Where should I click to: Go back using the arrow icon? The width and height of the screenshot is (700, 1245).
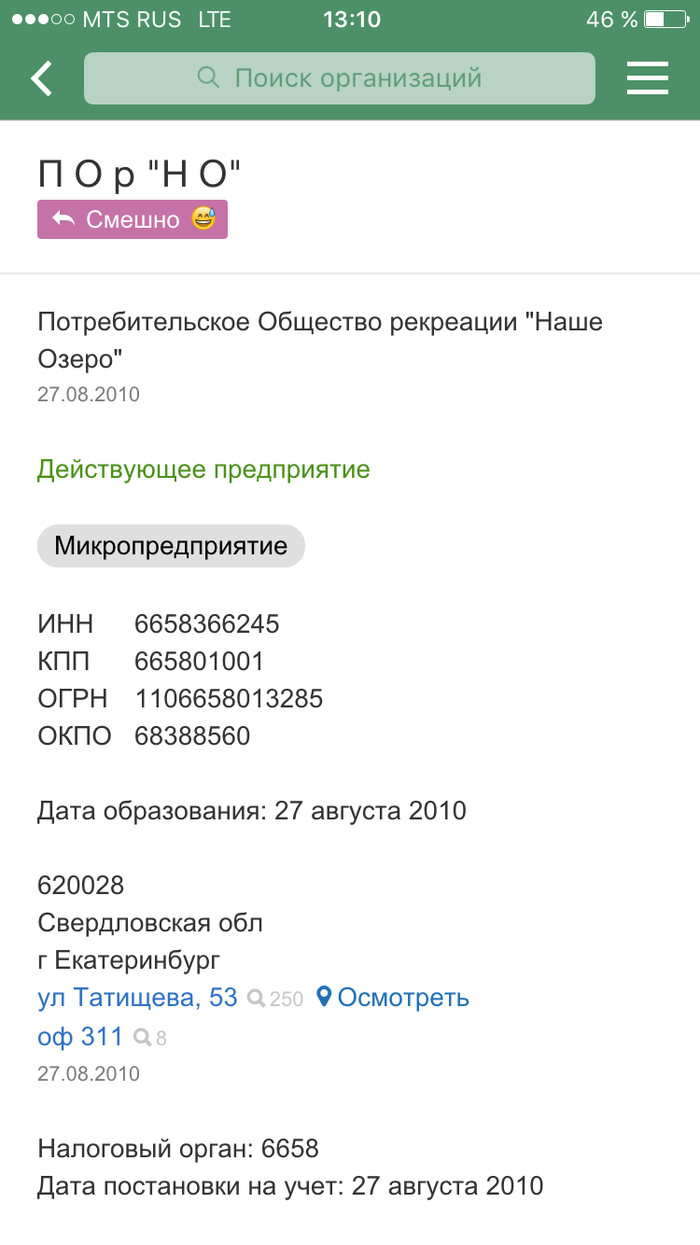click(42, 78)
